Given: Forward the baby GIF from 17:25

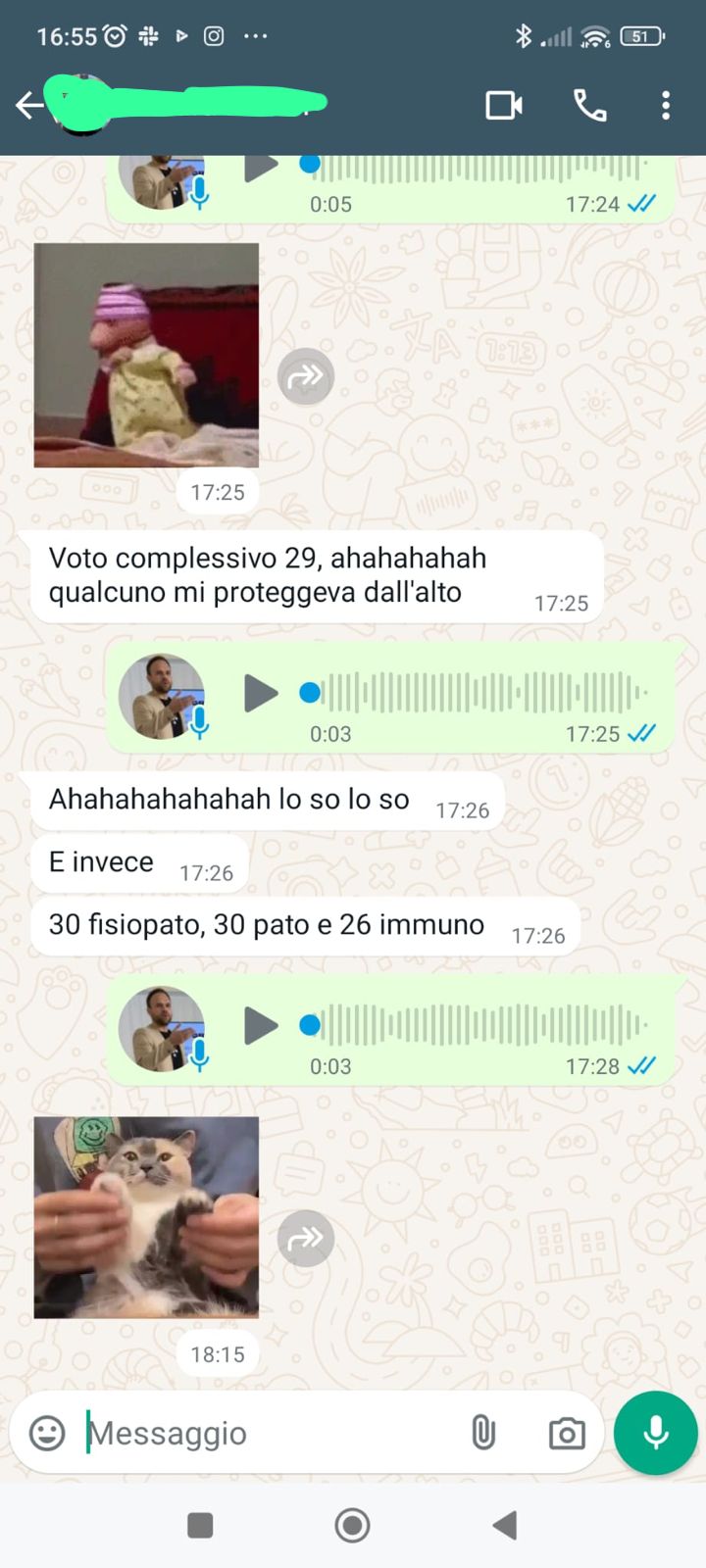Looking at the screenshot, I should click(306, 376).
